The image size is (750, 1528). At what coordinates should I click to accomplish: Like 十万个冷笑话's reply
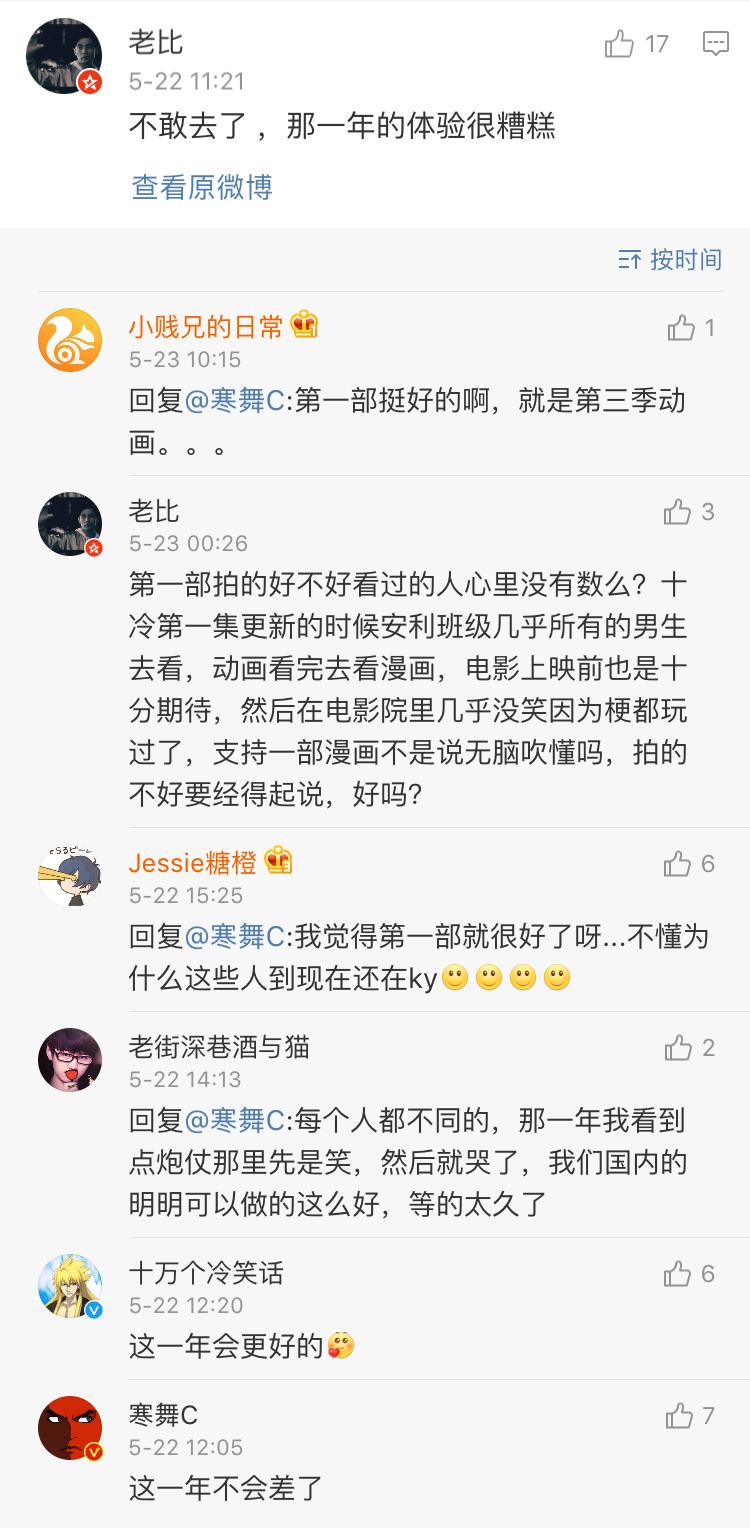pos(678,1274)
